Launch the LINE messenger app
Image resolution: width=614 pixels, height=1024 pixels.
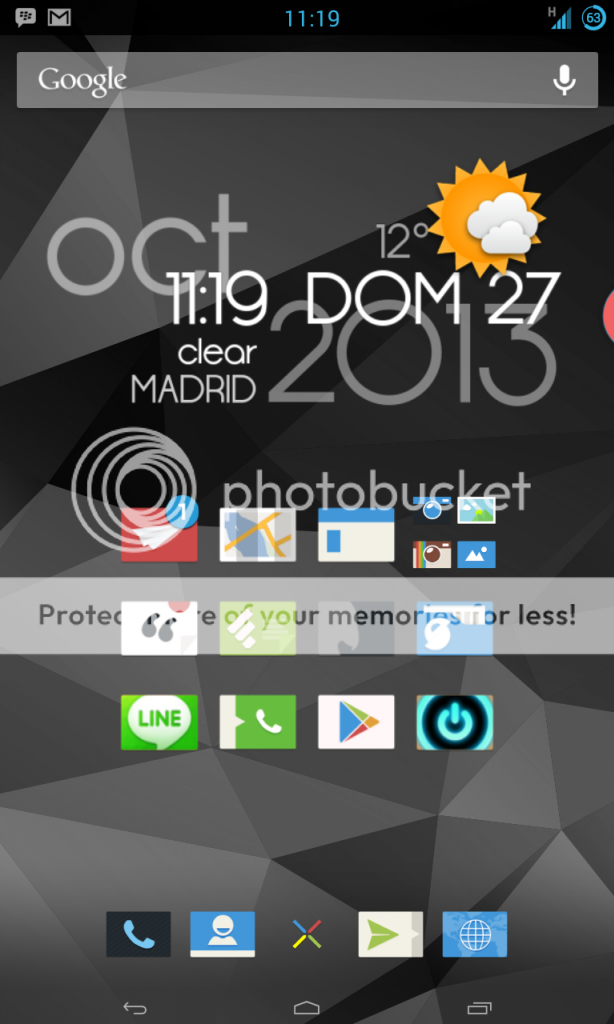[159, 722]
